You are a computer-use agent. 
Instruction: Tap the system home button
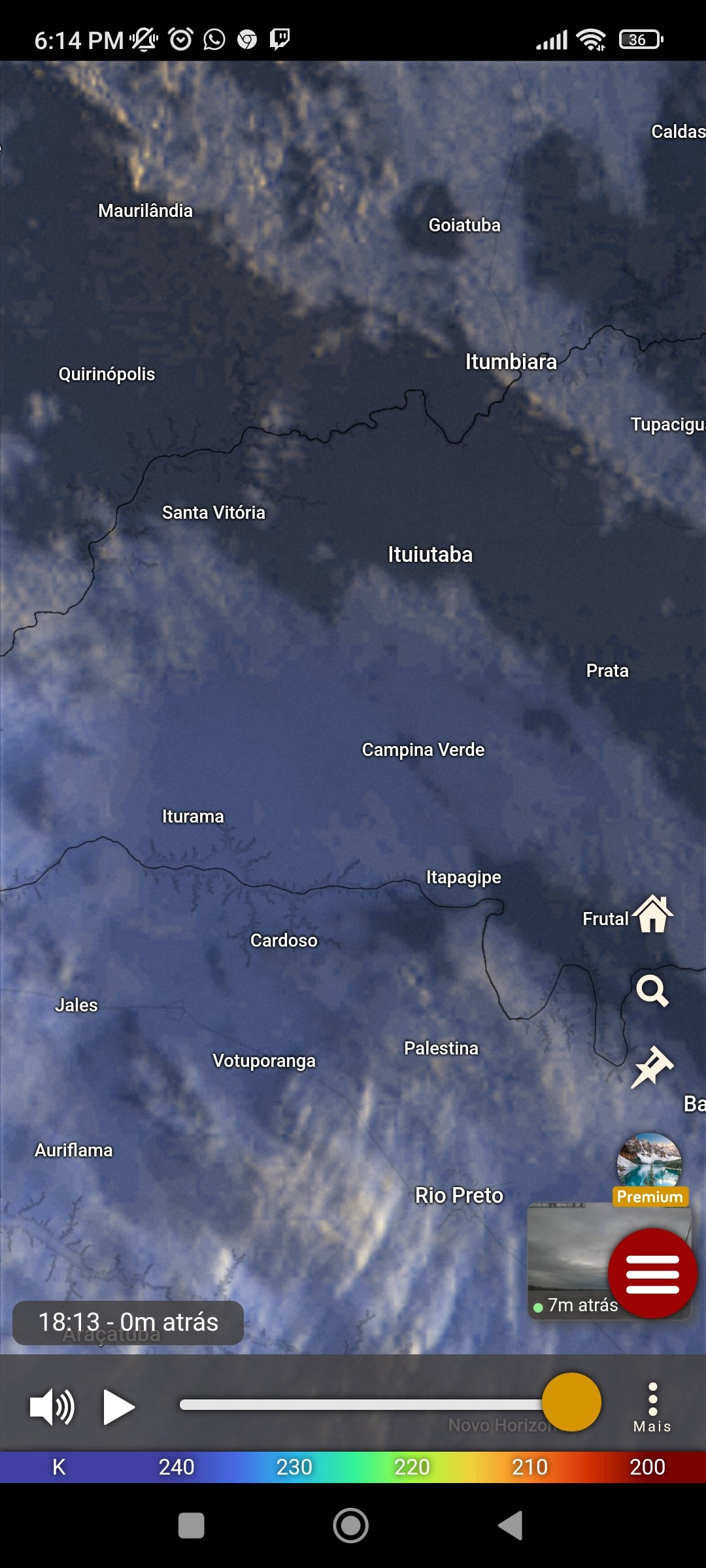(351, 1526)
